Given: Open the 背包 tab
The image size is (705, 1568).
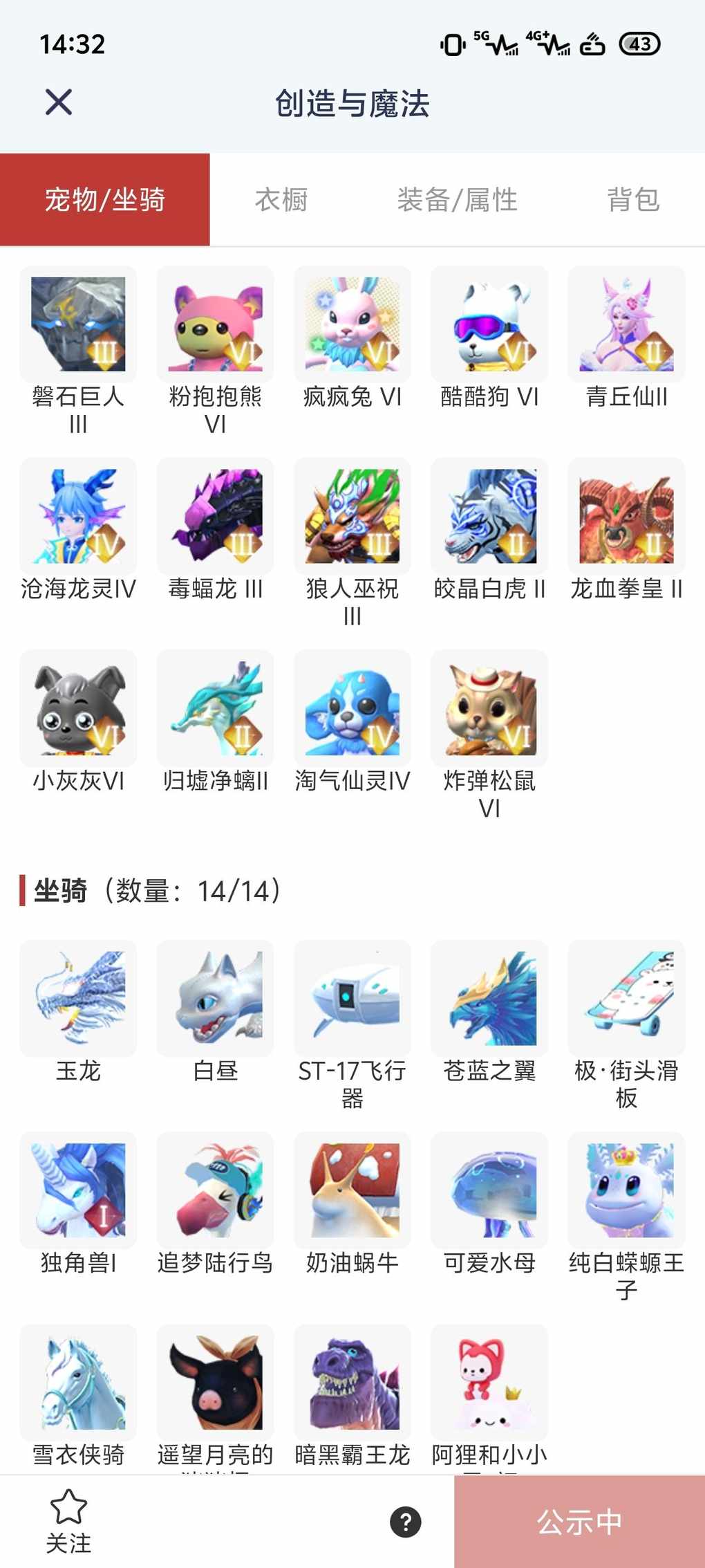Looking at the screenshot, I should tap(632, 200).
